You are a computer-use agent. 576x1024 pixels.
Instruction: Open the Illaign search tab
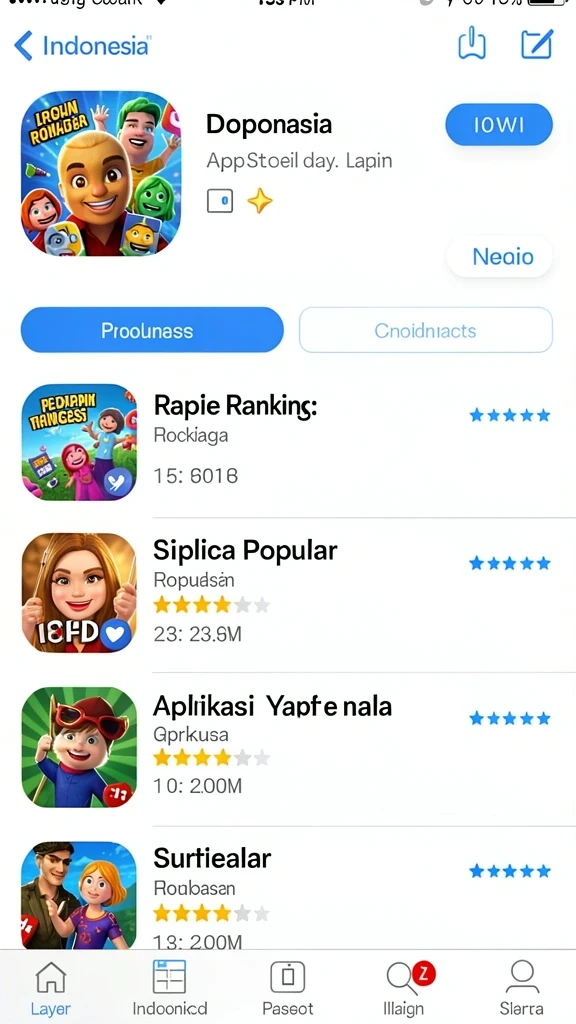pyautogui.click(x=406, y=987)
